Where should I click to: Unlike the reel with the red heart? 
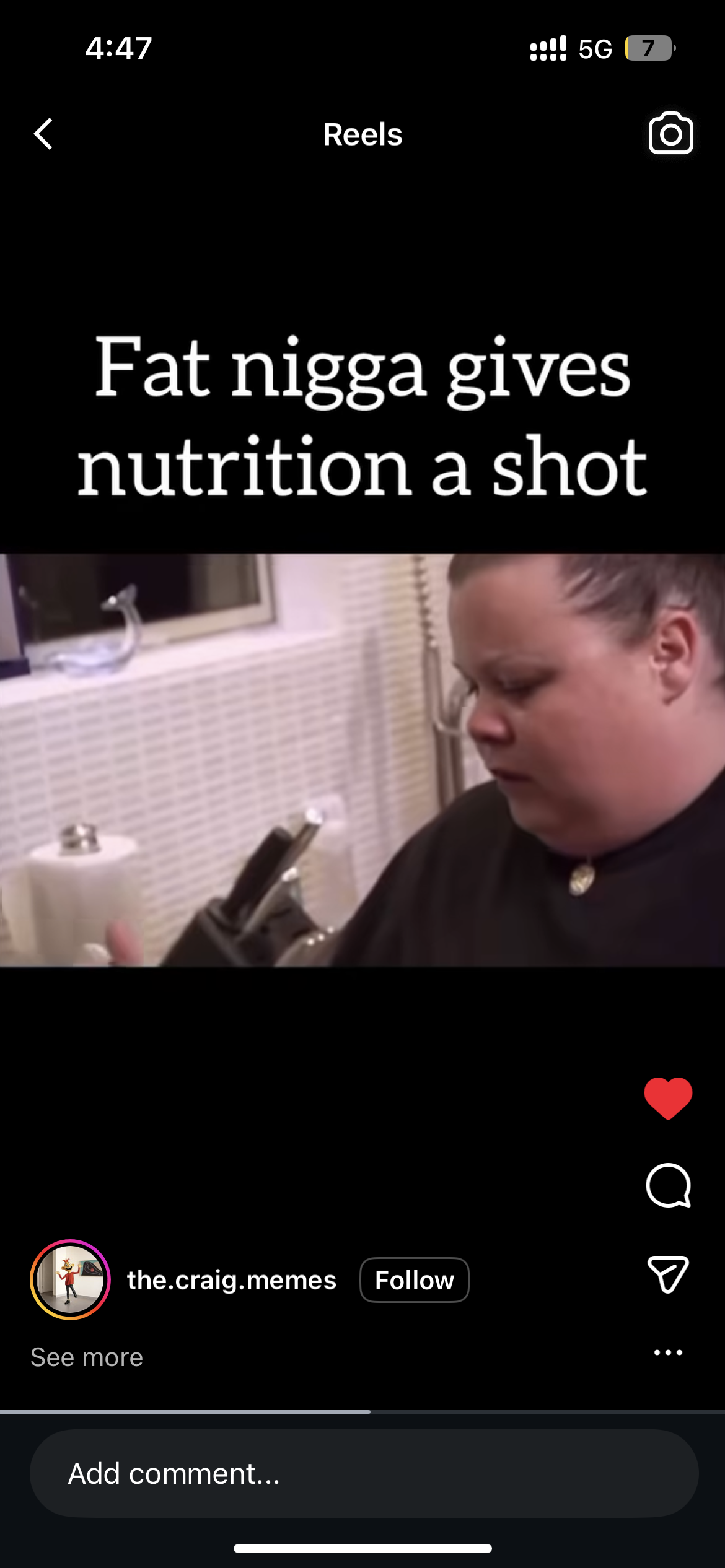click(x=668, y=1098)
